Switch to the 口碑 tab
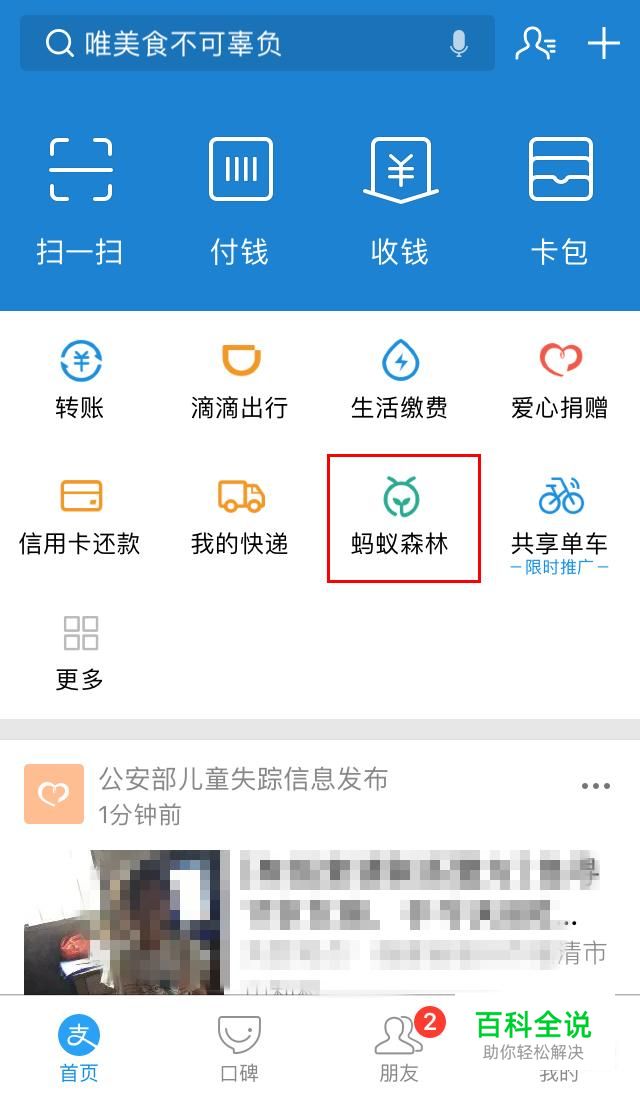640x1095 pixels. click(x=239, y=1048)
